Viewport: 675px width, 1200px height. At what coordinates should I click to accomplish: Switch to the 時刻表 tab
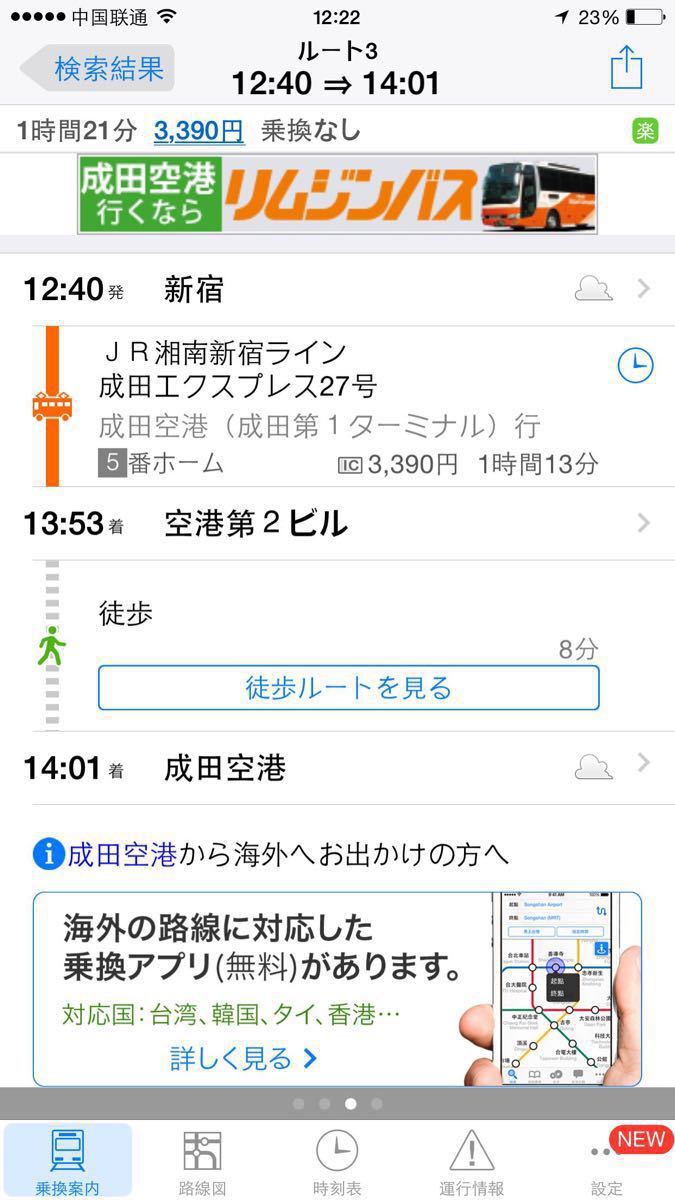[x=337, y=1162]
